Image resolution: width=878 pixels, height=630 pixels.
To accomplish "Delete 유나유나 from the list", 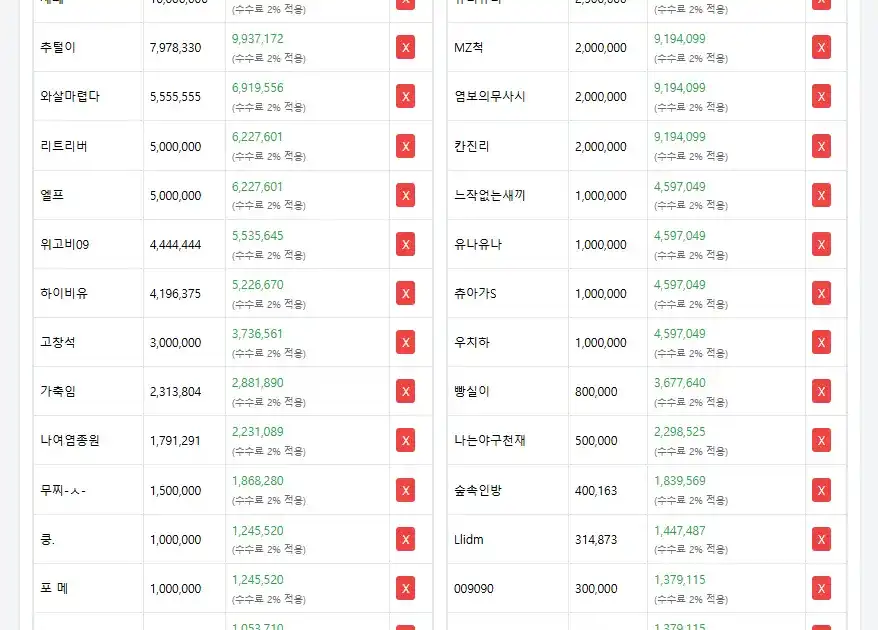I will pos(820,244).
